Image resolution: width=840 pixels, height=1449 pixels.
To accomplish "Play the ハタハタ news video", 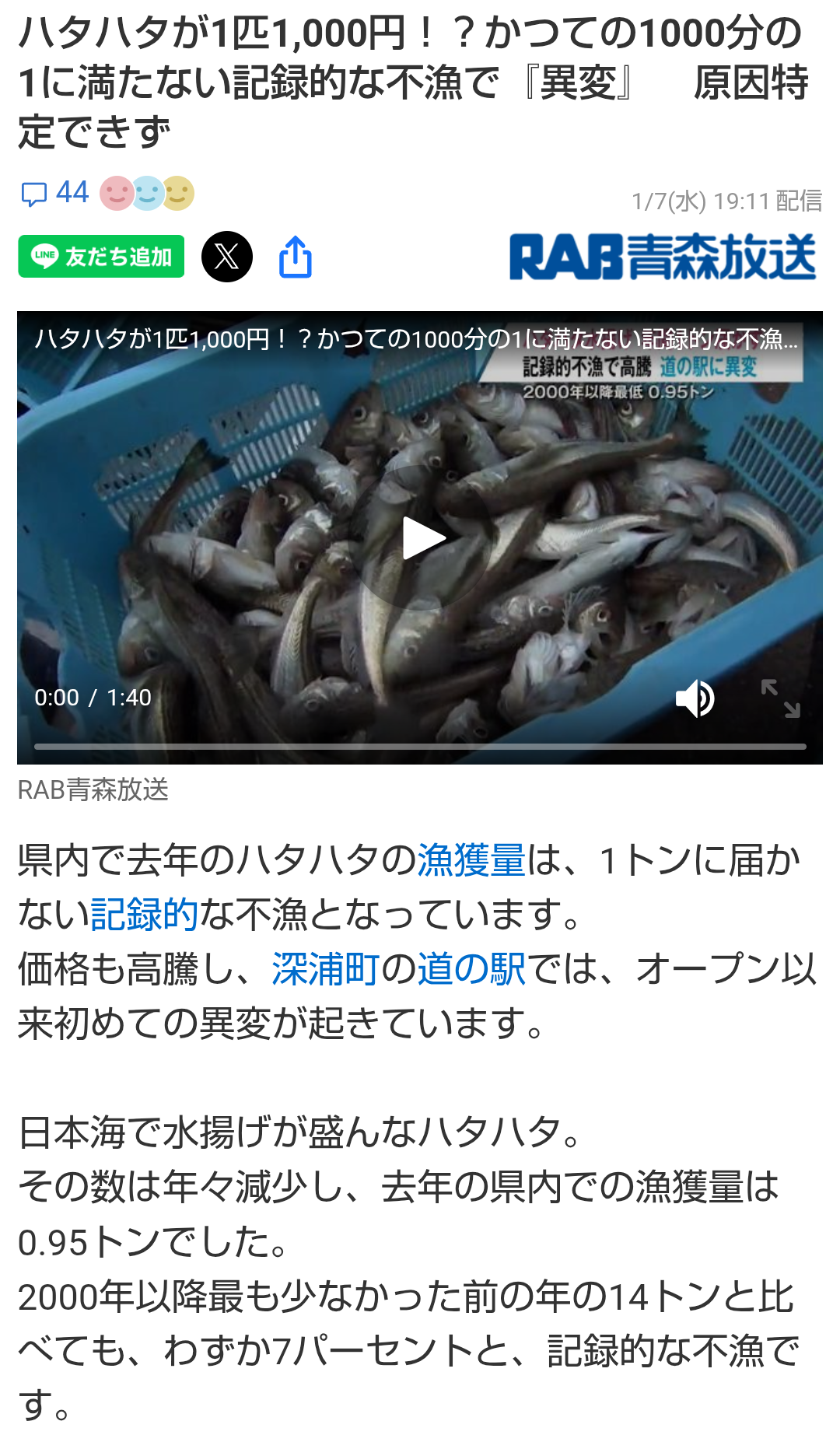I will pos(421,538).
